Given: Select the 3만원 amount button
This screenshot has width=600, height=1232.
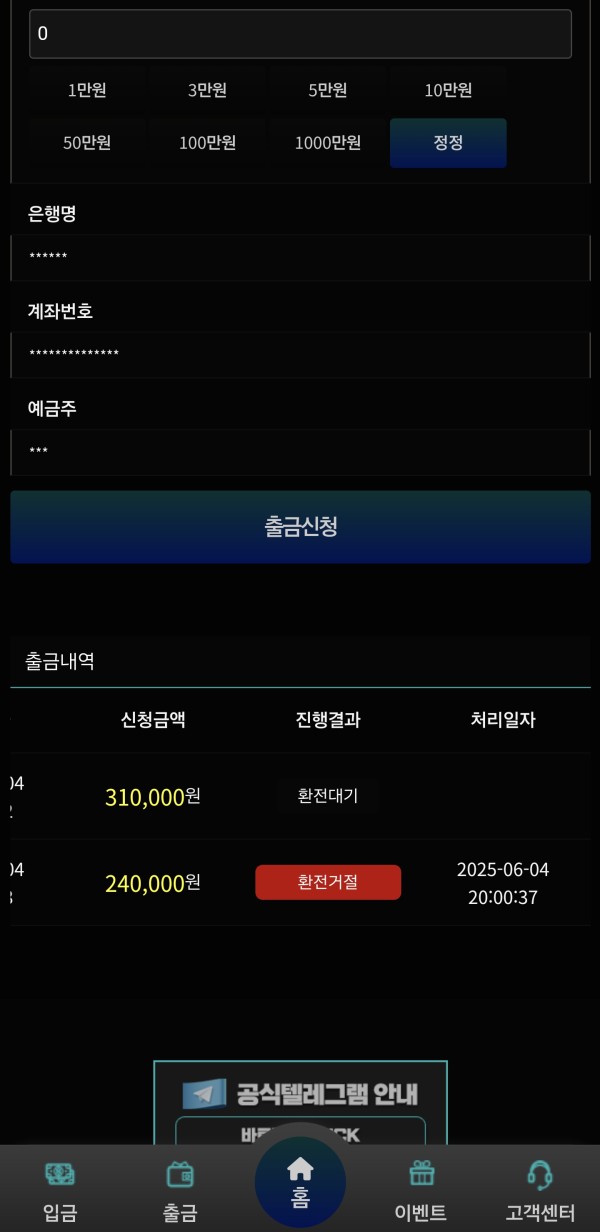Looking at the screenshot, I should click(x=207, y=91).
